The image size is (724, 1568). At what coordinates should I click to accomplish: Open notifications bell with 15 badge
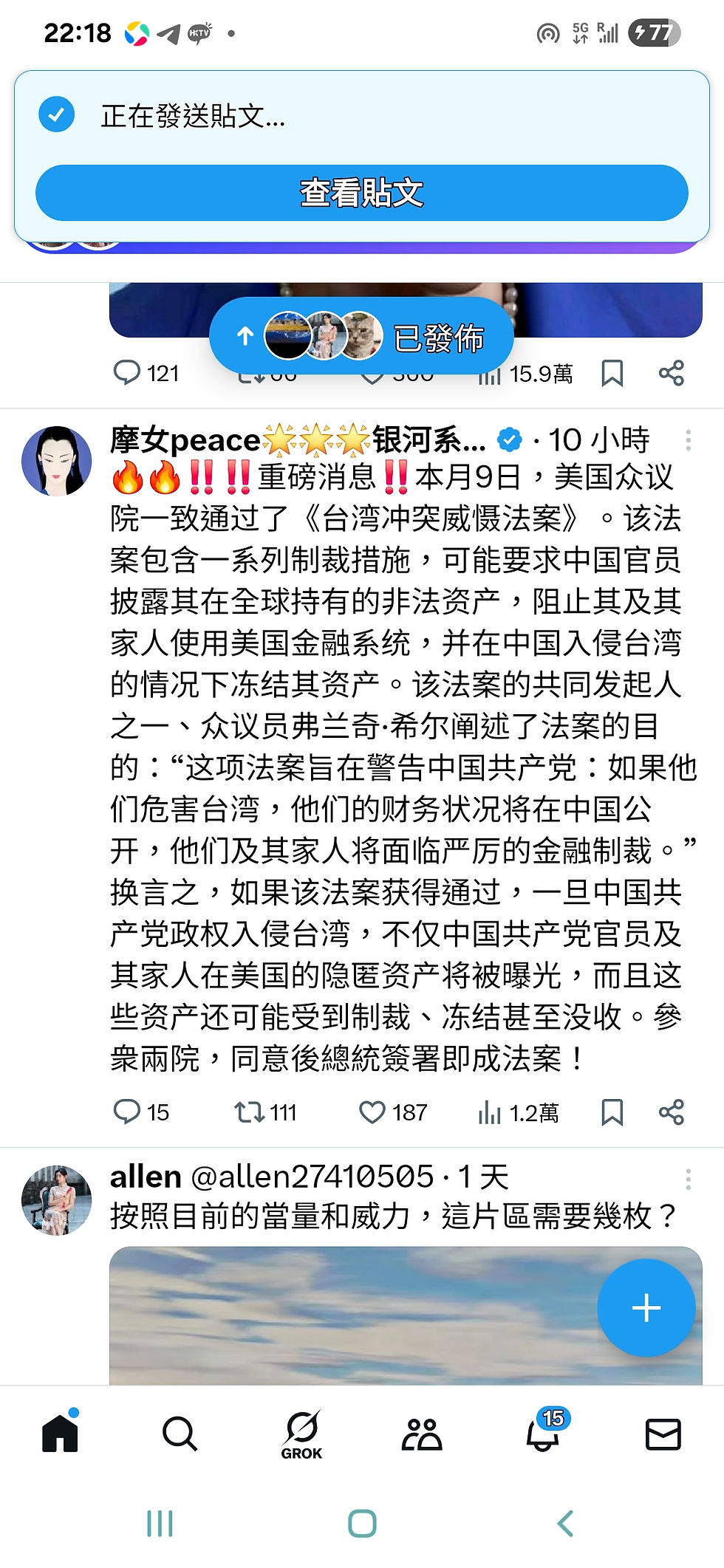[543, 1434]
